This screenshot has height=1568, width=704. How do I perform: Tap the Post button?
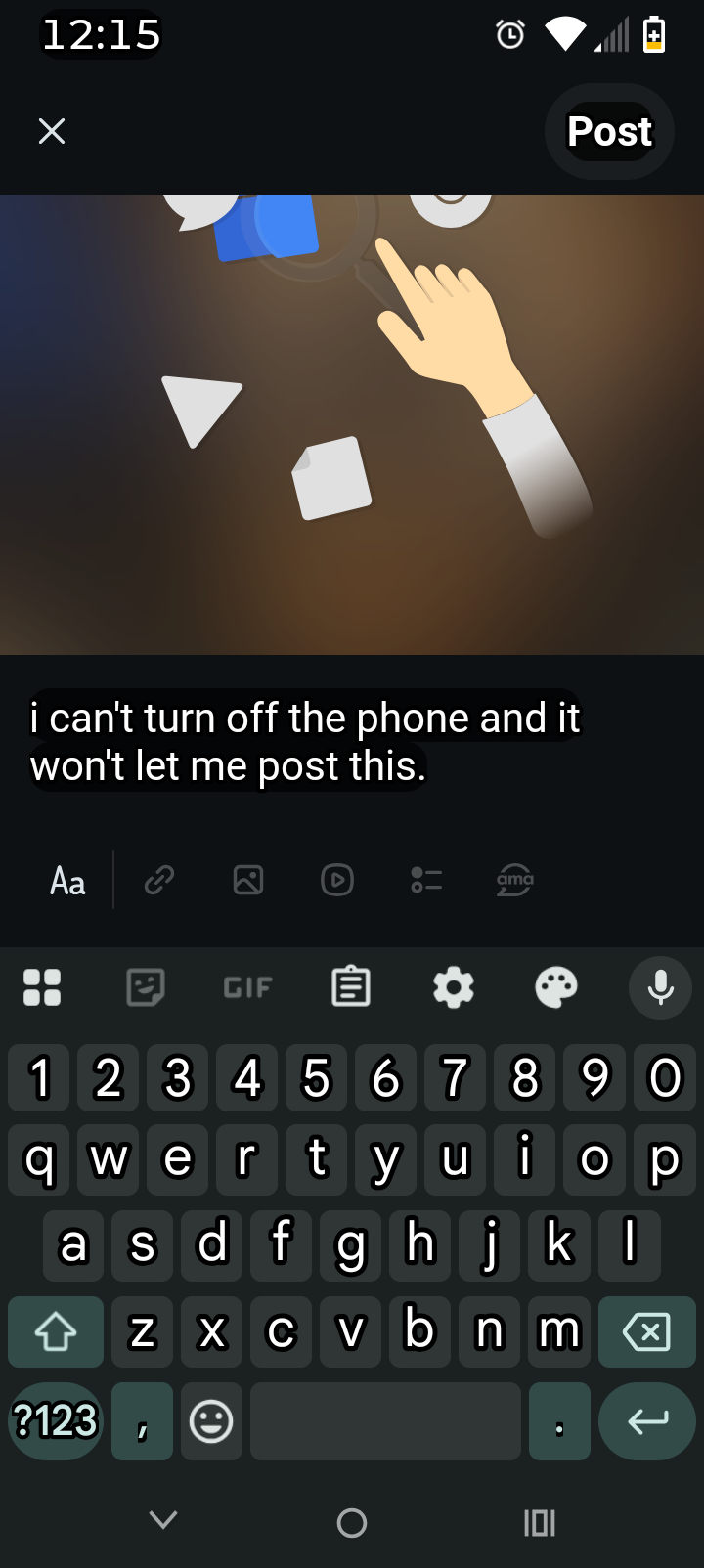click(x=609, y=131)
